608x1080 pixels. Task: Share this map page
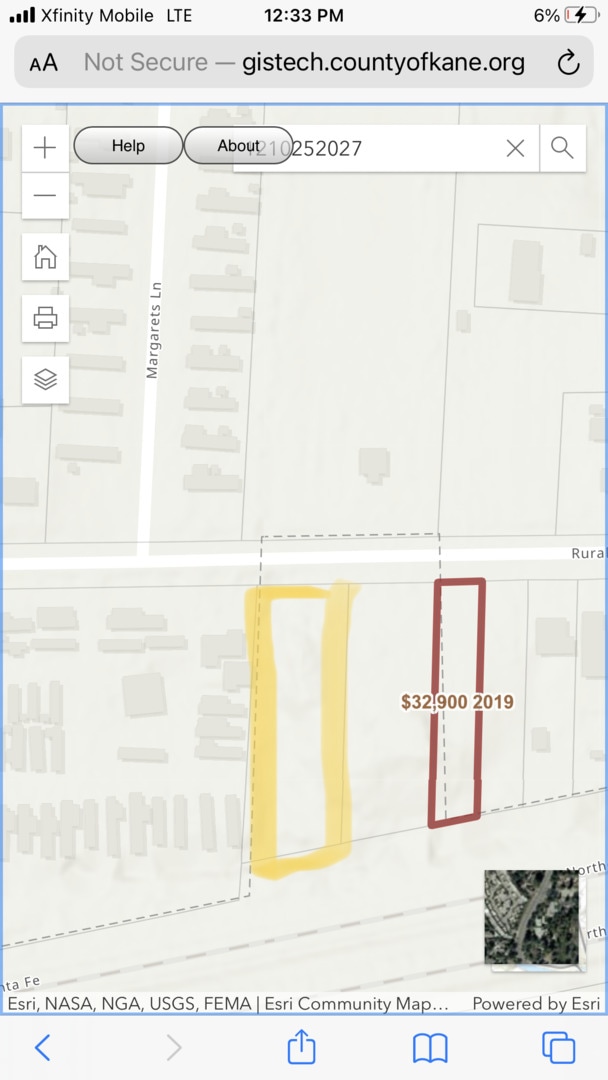[x=301, y=1047]
